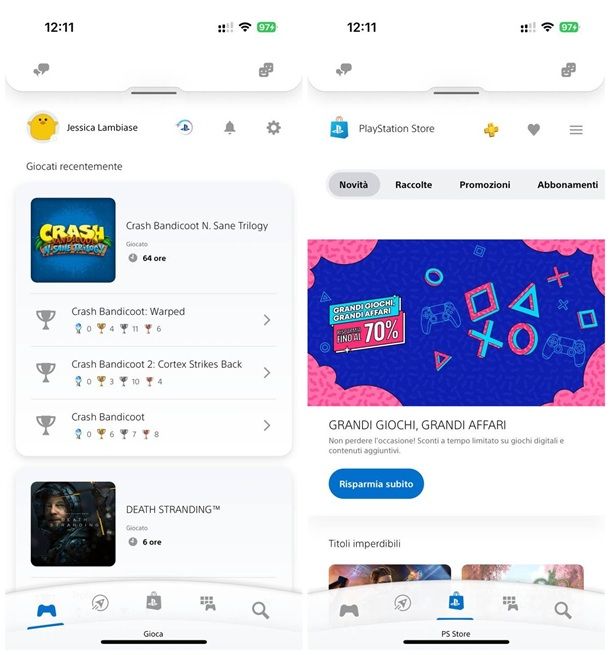Image resolution: width=610 pixels, height=655 pixels.
Task: View trophies for Crash Bandicoot: Warped
Action: [155, 320]
